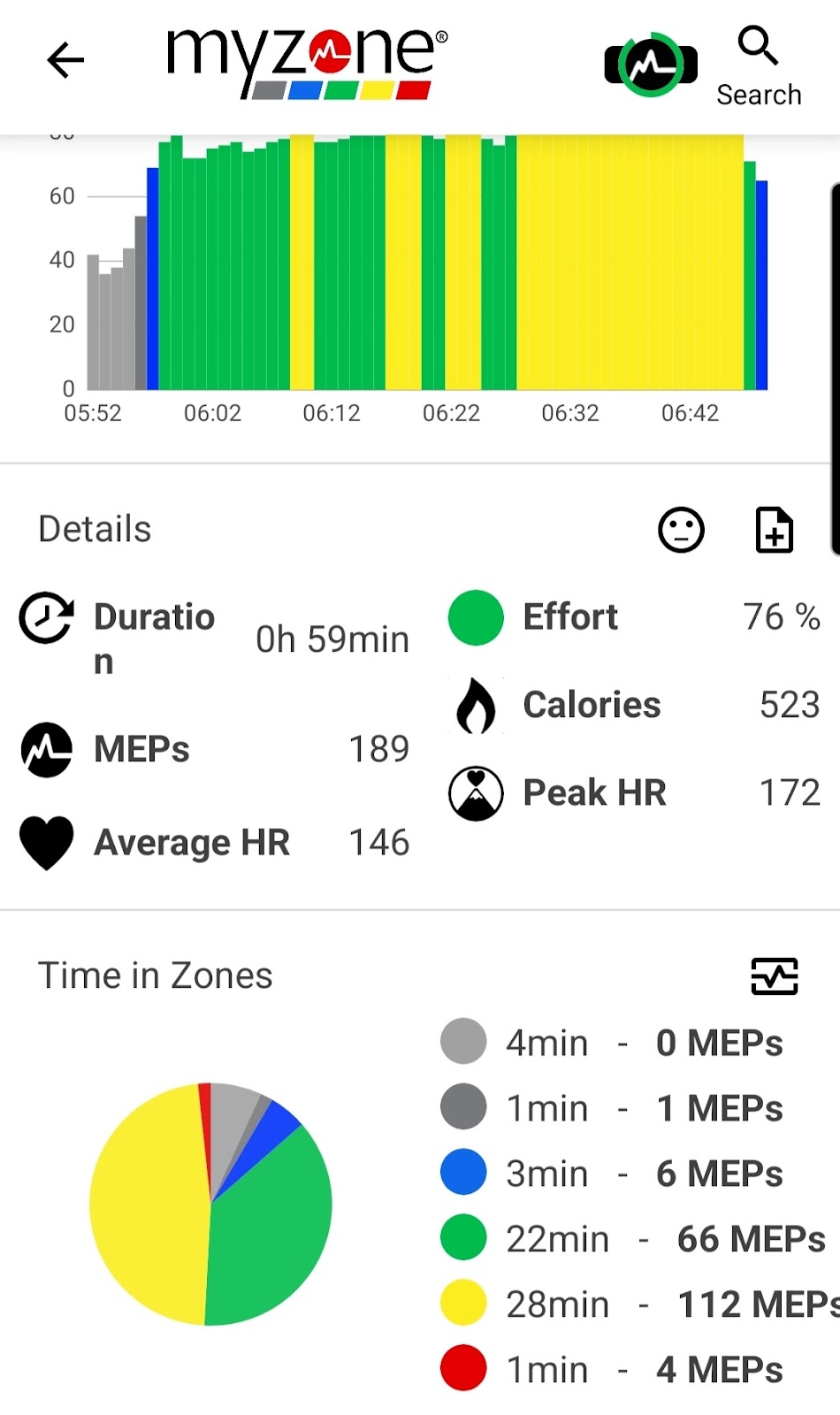Go back using the arrow
Screen dimensions: 840x1415
[x=65, y=61]
